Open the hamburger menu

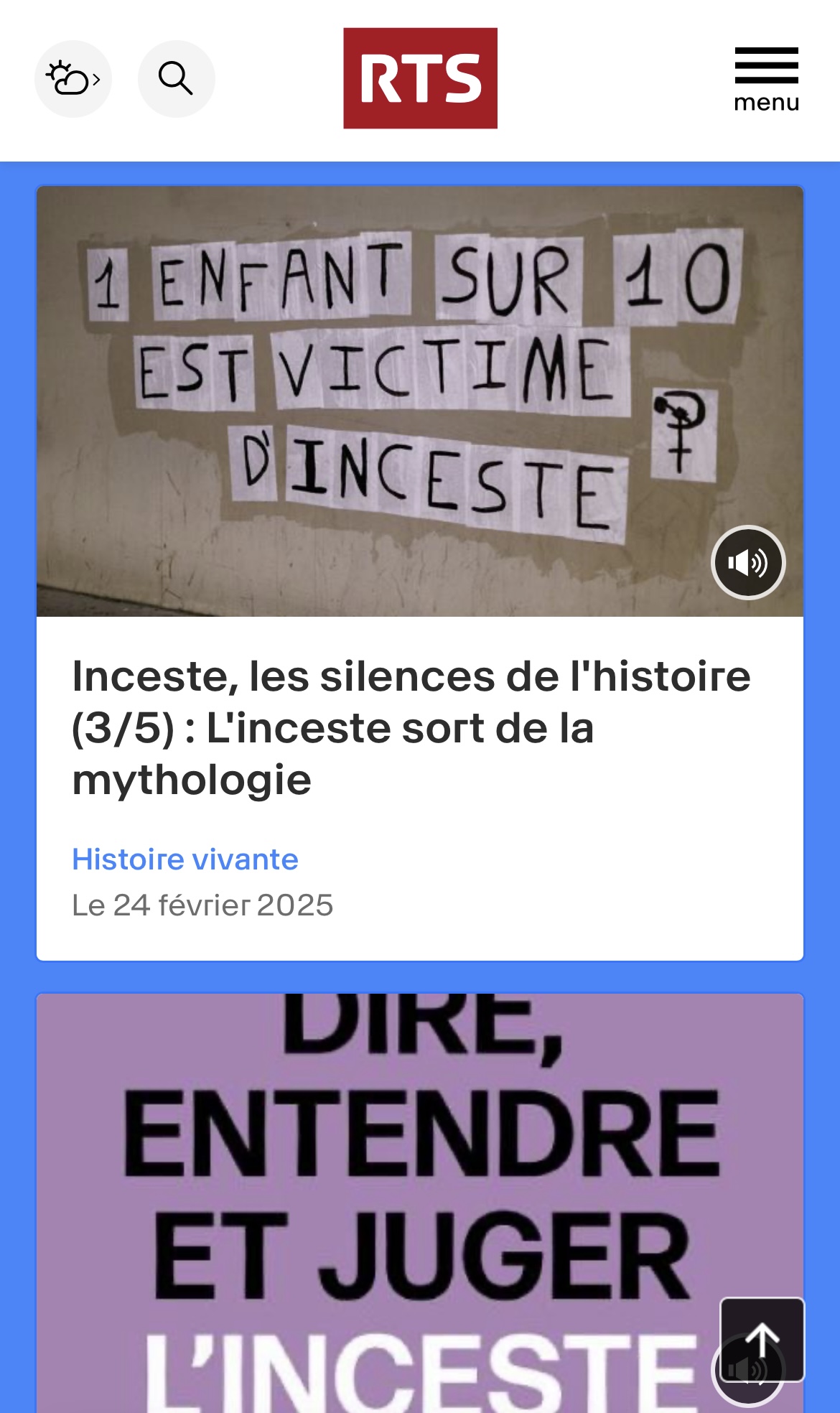click(766, 80)
